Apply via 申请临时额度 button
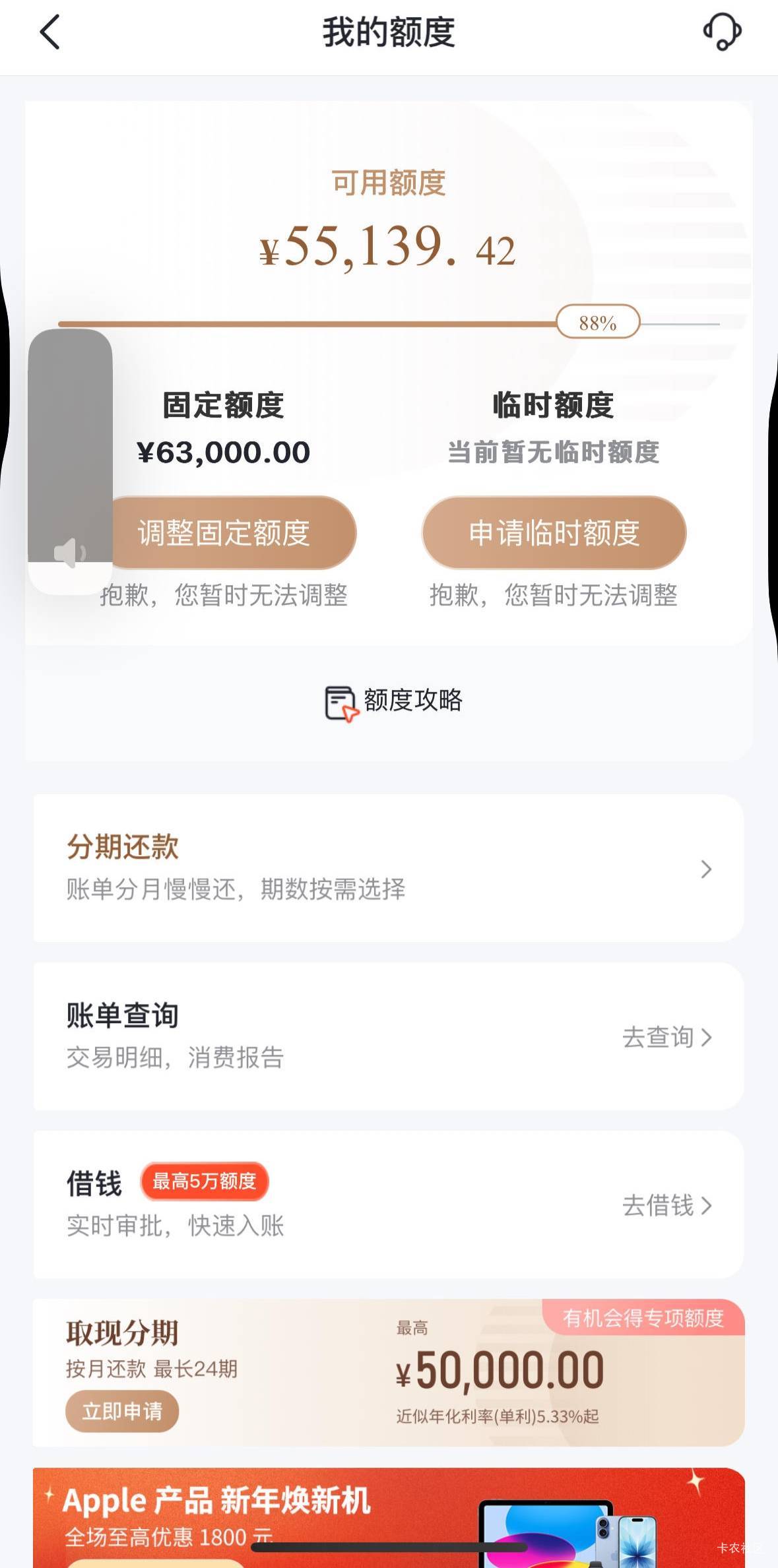Screen dimensions: 778x1568 554,533
